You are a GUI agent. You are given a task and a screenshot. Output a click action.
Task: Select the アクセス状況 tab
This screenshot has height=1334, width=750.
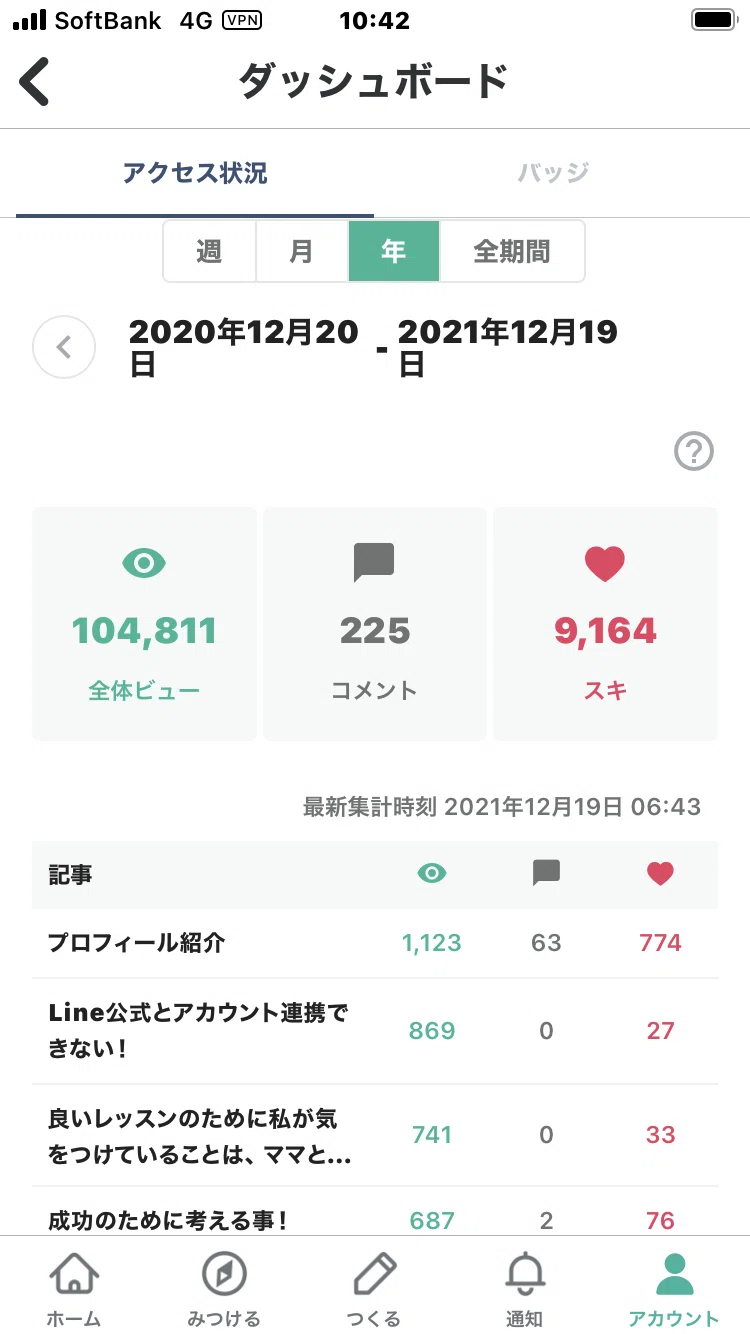pos(195,173)
